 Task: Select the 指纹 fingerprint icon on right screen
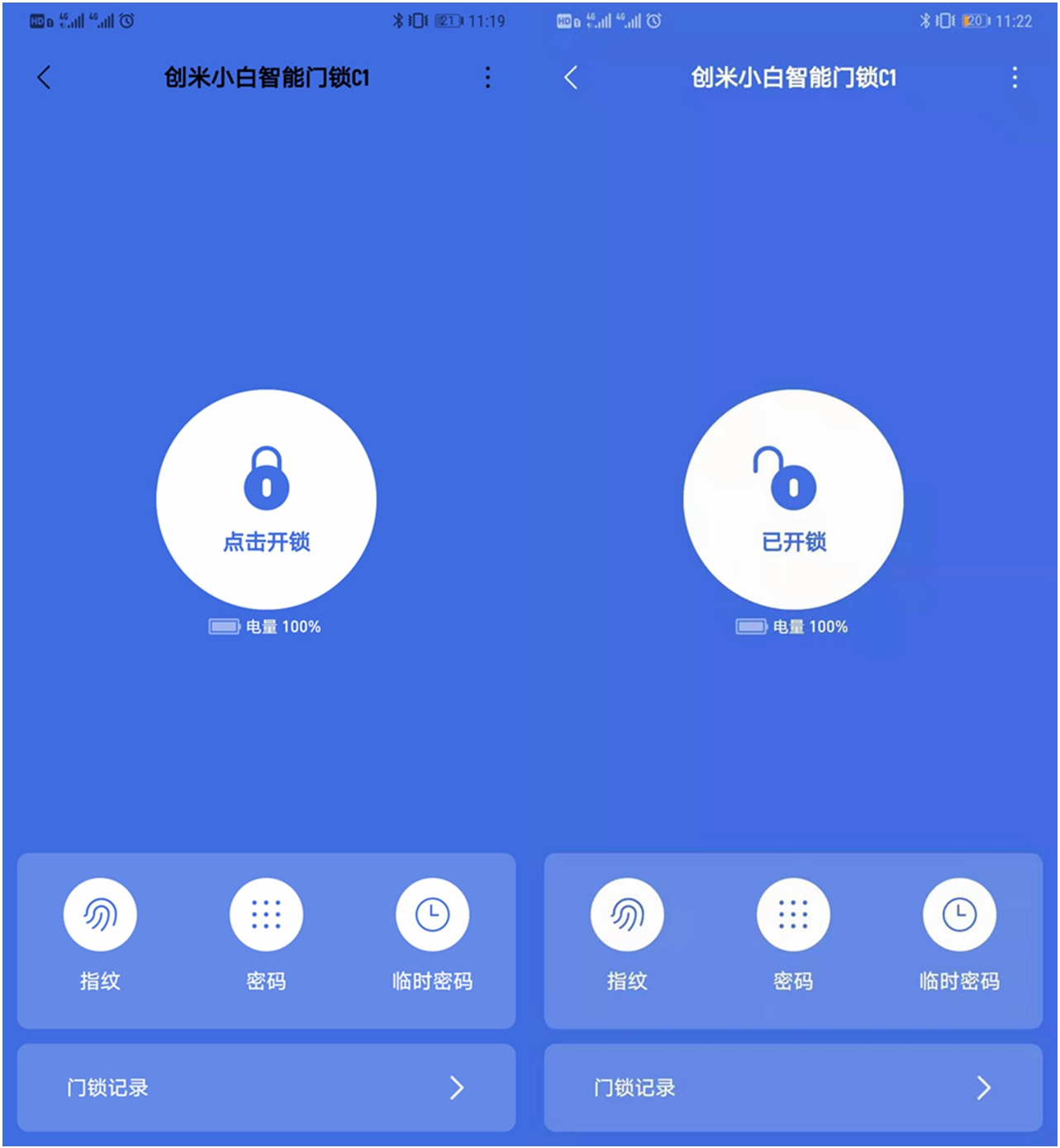pyautogui.click(x=628, y=913)
